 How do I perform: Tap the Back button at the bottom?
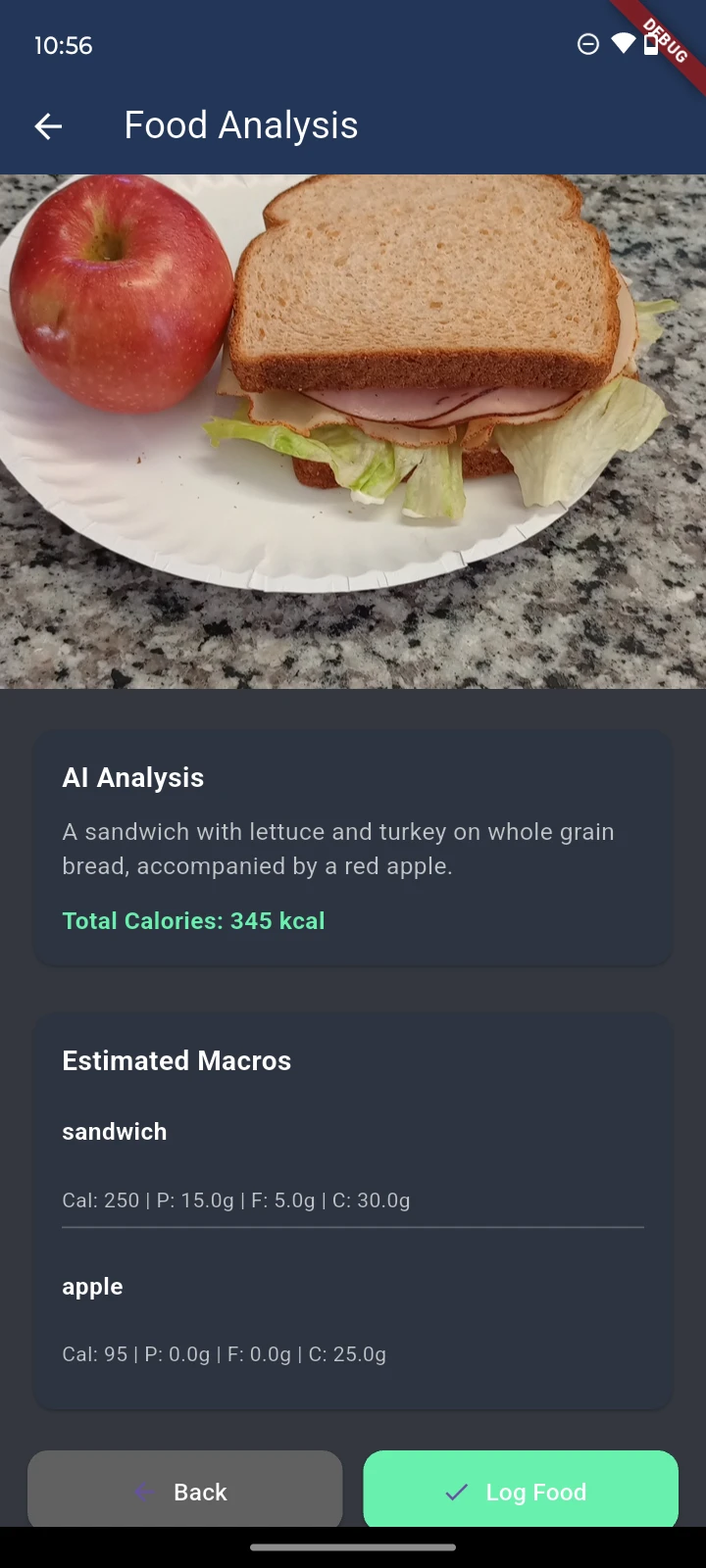pos(184,1491)
